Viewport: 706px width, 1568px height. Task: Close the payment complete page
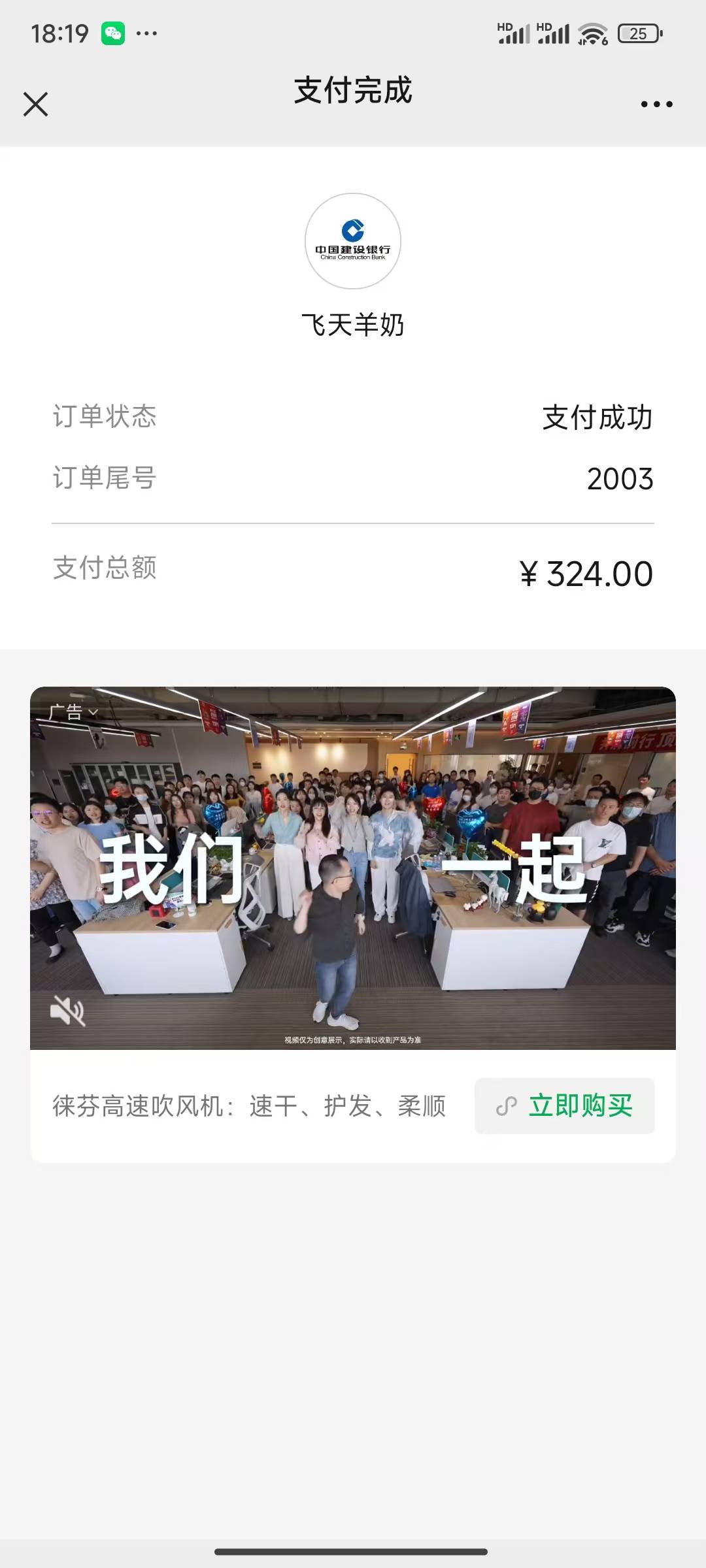pyautogui.click(x=36, y=104)
